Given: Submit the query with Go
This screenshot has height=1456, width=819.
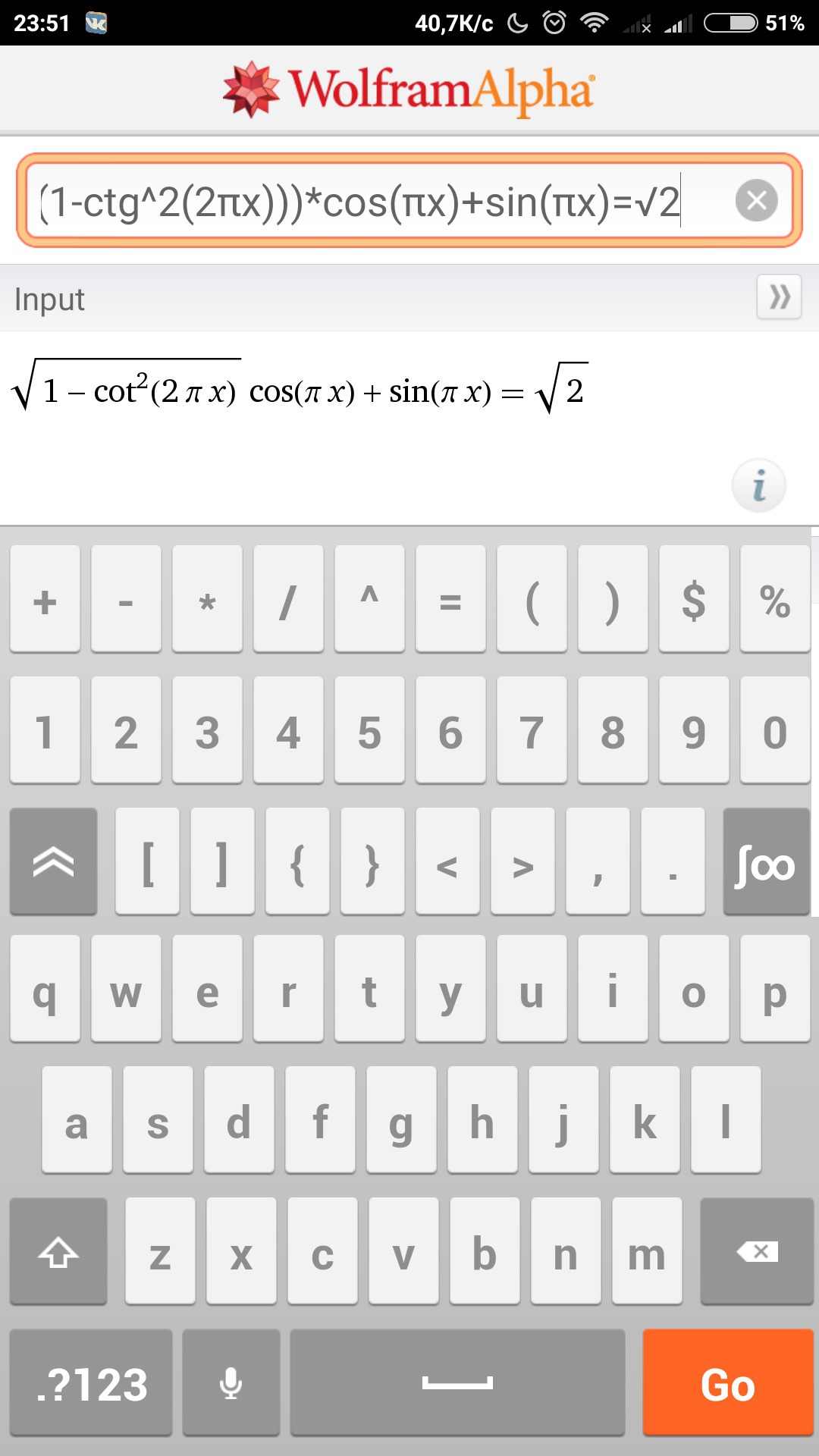Looking at the screenshot, I should click(728, 1382).
